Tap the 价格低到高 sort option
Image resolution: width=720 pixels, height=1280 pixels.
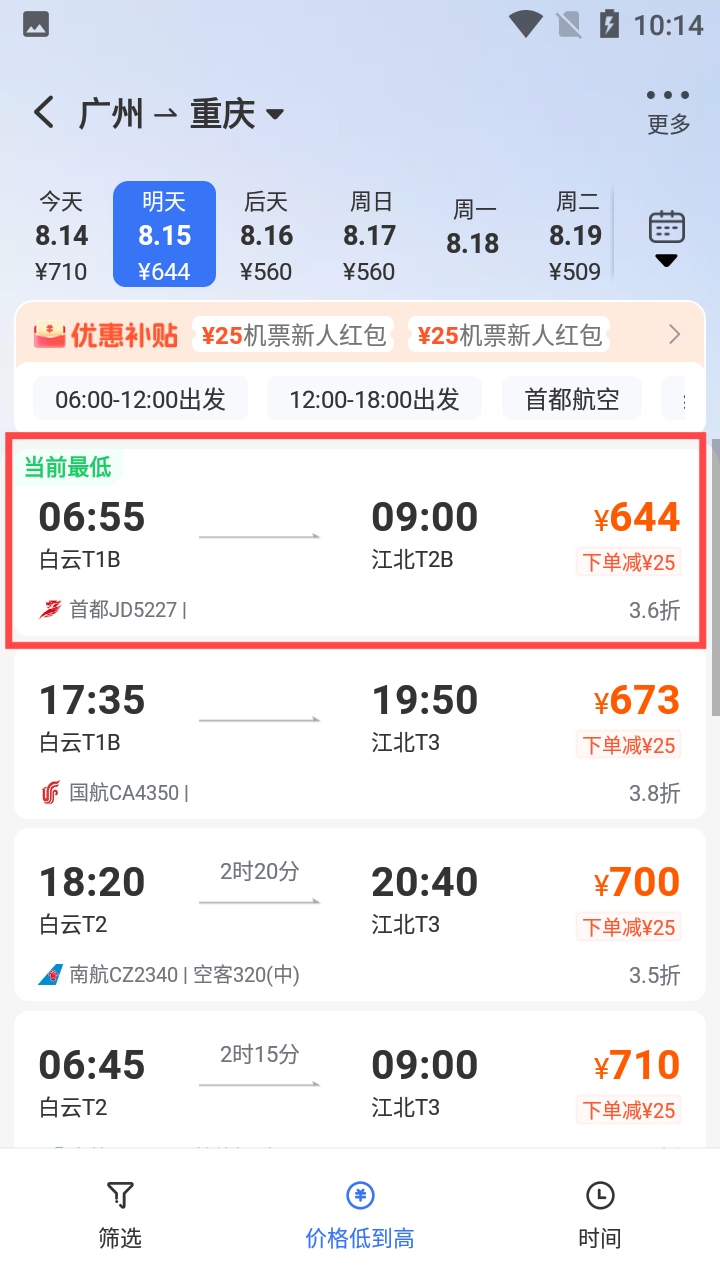(360, 1215)
